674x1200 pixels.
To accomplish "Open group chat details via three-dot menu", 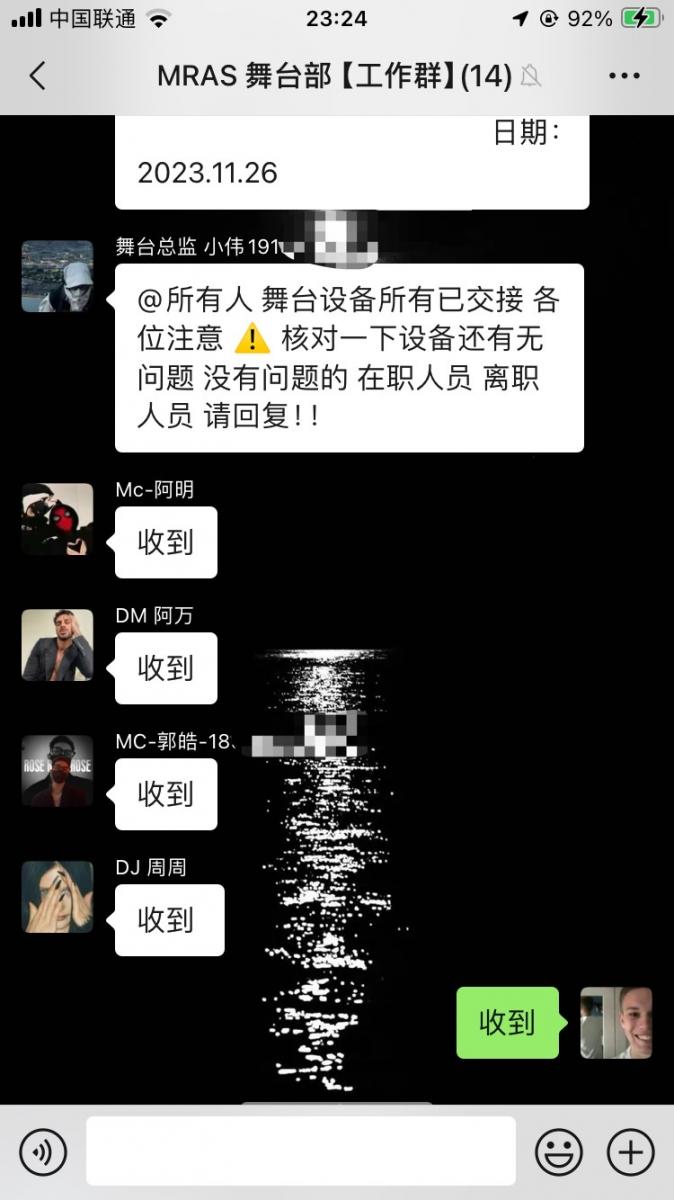I will point(624,76).
